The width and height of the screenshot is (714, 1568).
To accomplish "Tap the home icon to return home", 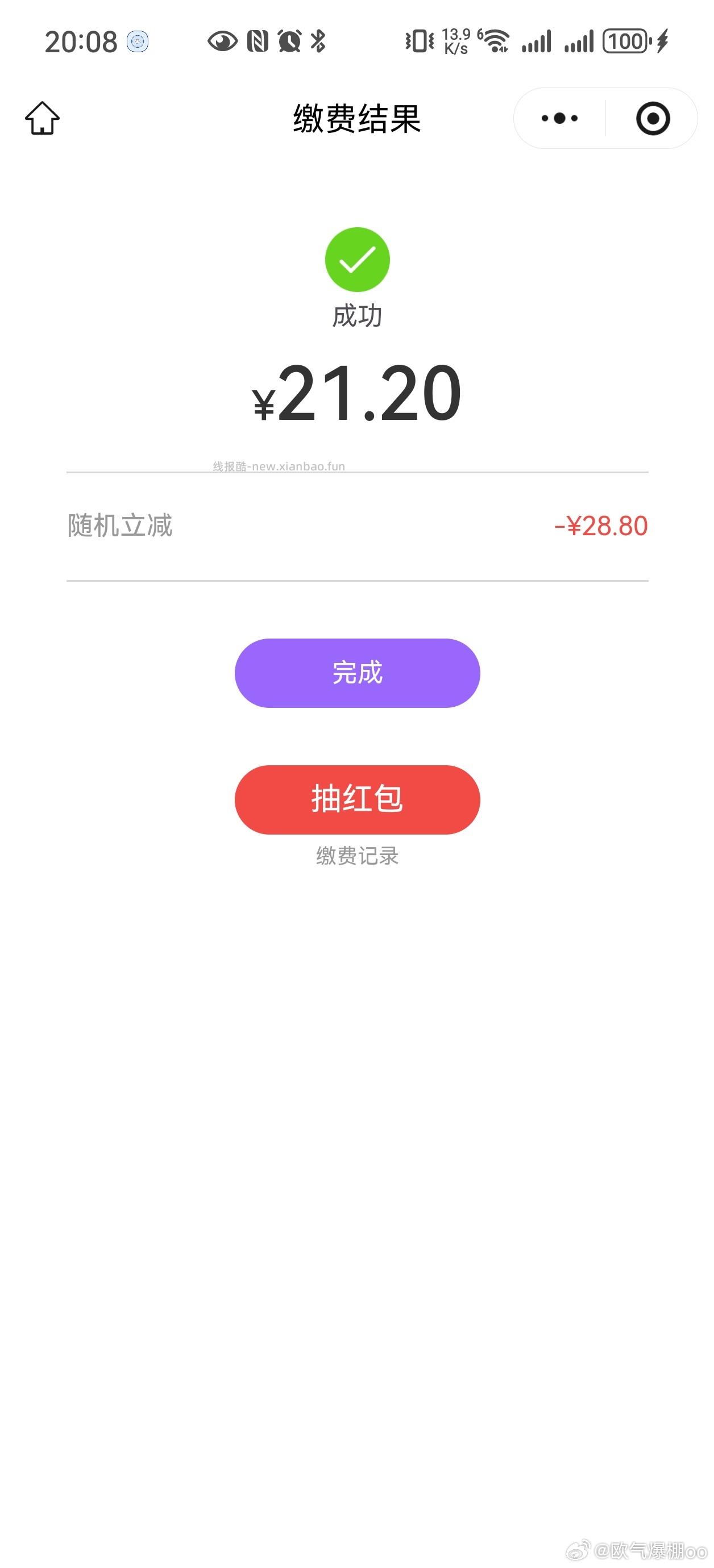I will click(43, 119).
